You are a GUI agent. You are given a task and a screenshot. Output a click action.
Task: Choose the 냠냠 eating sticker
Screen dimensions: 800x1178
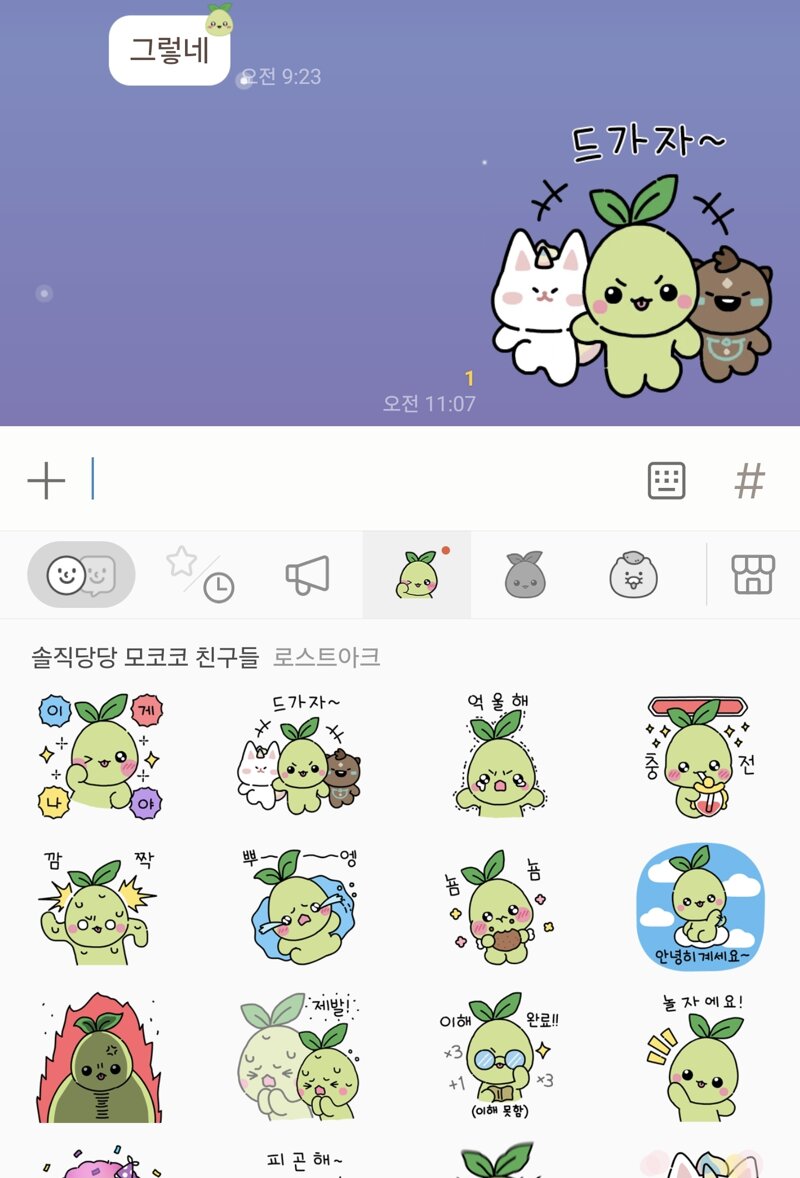(x=499, y=907)
